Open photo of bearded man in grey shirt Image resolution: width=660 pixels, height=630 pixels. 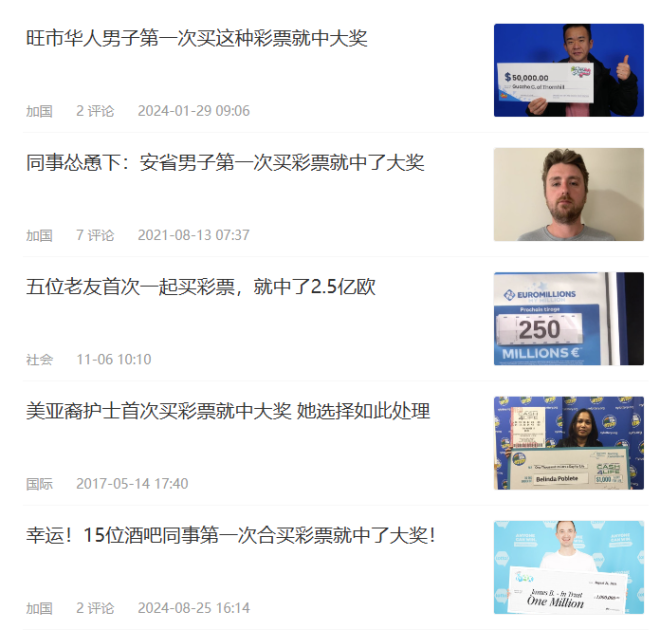pos(568,194)
